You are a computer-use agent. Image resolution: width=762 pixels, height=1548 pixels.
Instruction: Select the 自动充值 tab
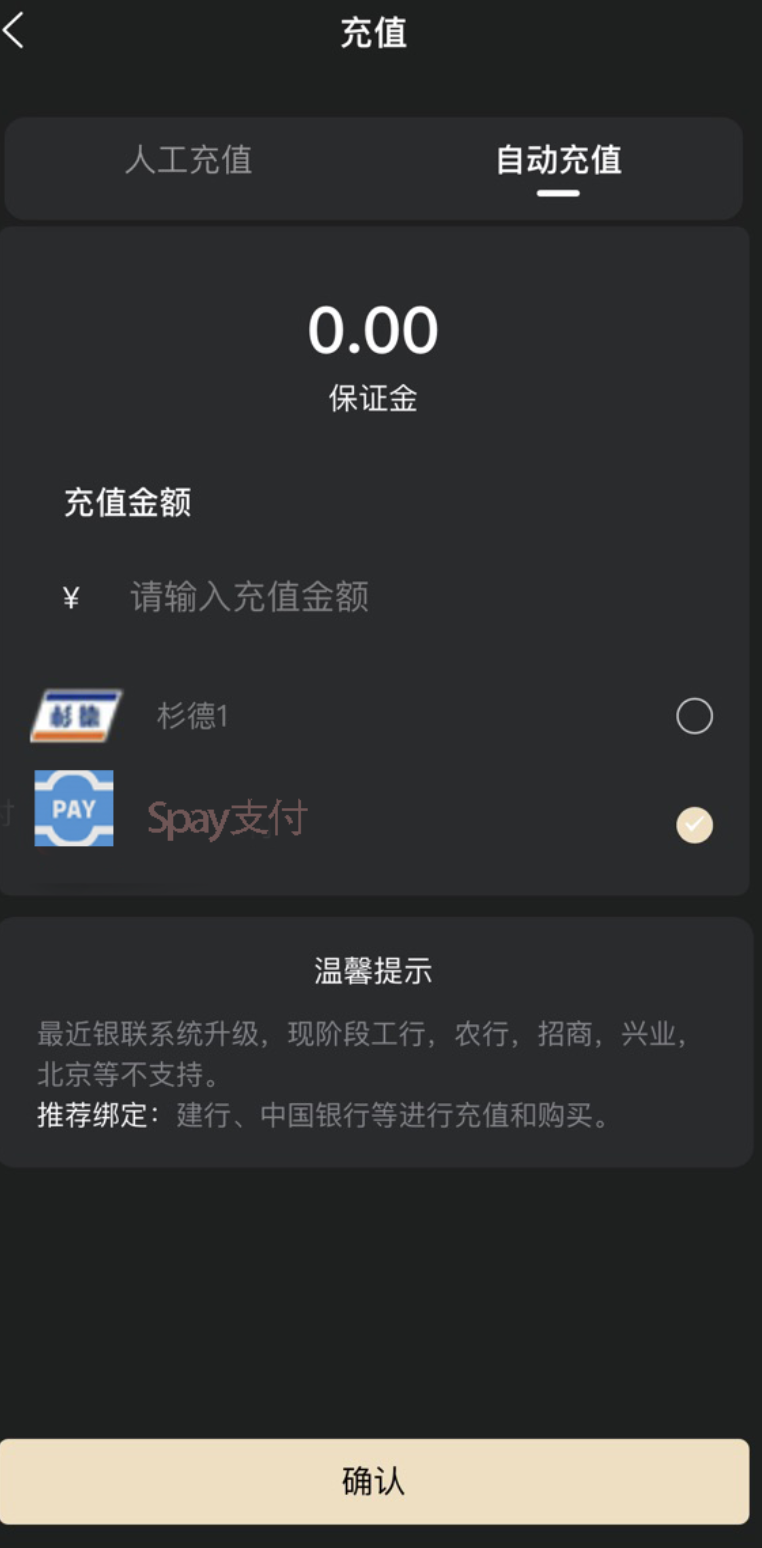[558, 160]
